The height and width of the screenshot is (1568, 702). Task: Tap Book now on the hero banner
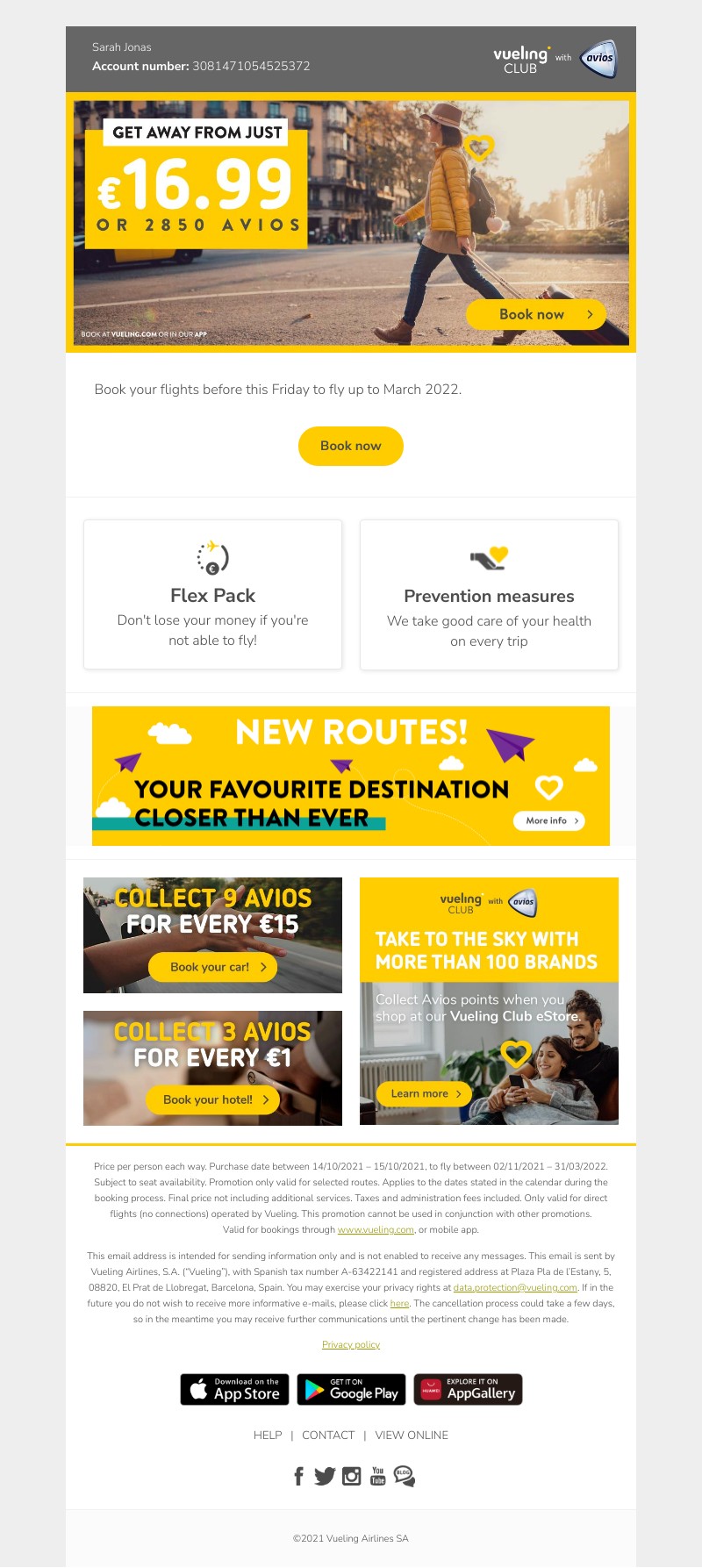point(535,314)
